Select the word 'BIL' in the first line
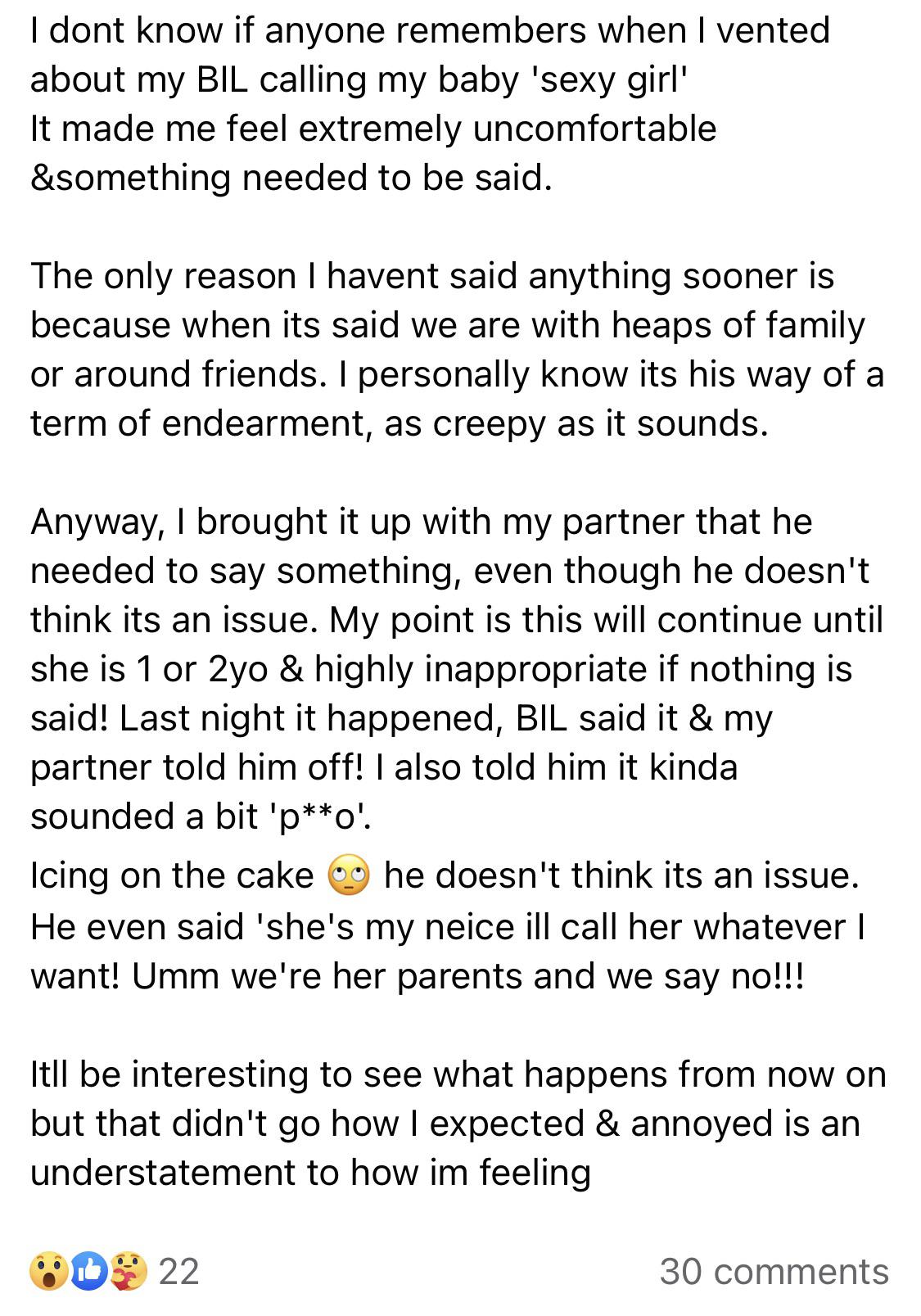The image size is (921, 1316). tap(218, 78)
